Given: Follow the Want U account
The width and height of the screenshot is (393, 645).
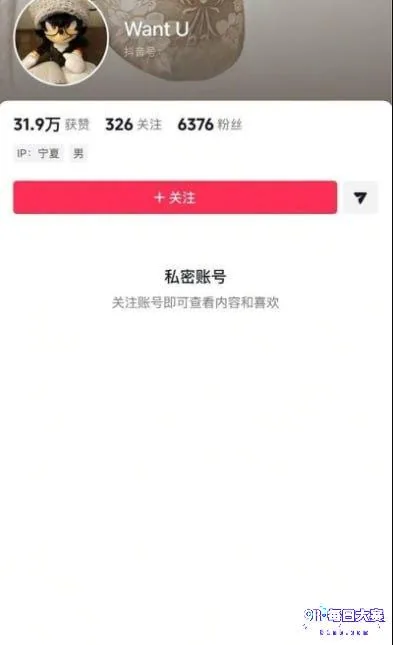Looking at the screenshot, I should click(175, 197).
